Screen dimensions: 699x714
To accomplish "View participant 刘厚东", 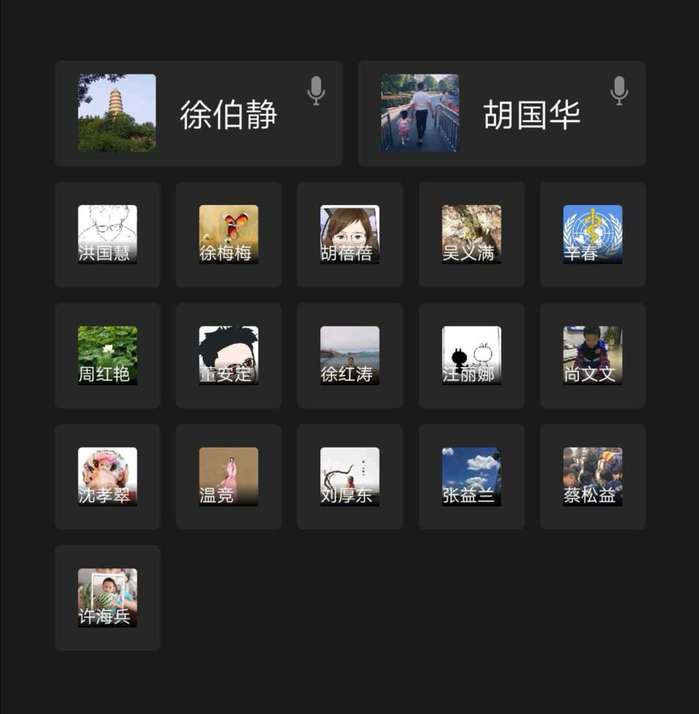I will tap(349, 476).
